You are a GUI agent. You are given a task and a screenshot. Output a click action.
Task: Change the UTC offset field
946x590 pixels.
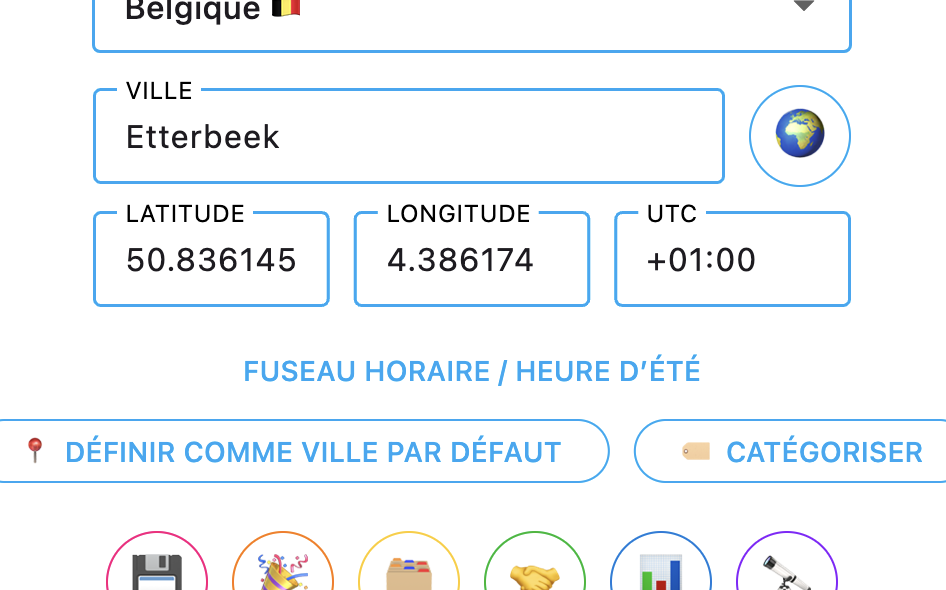pos(732,260)
